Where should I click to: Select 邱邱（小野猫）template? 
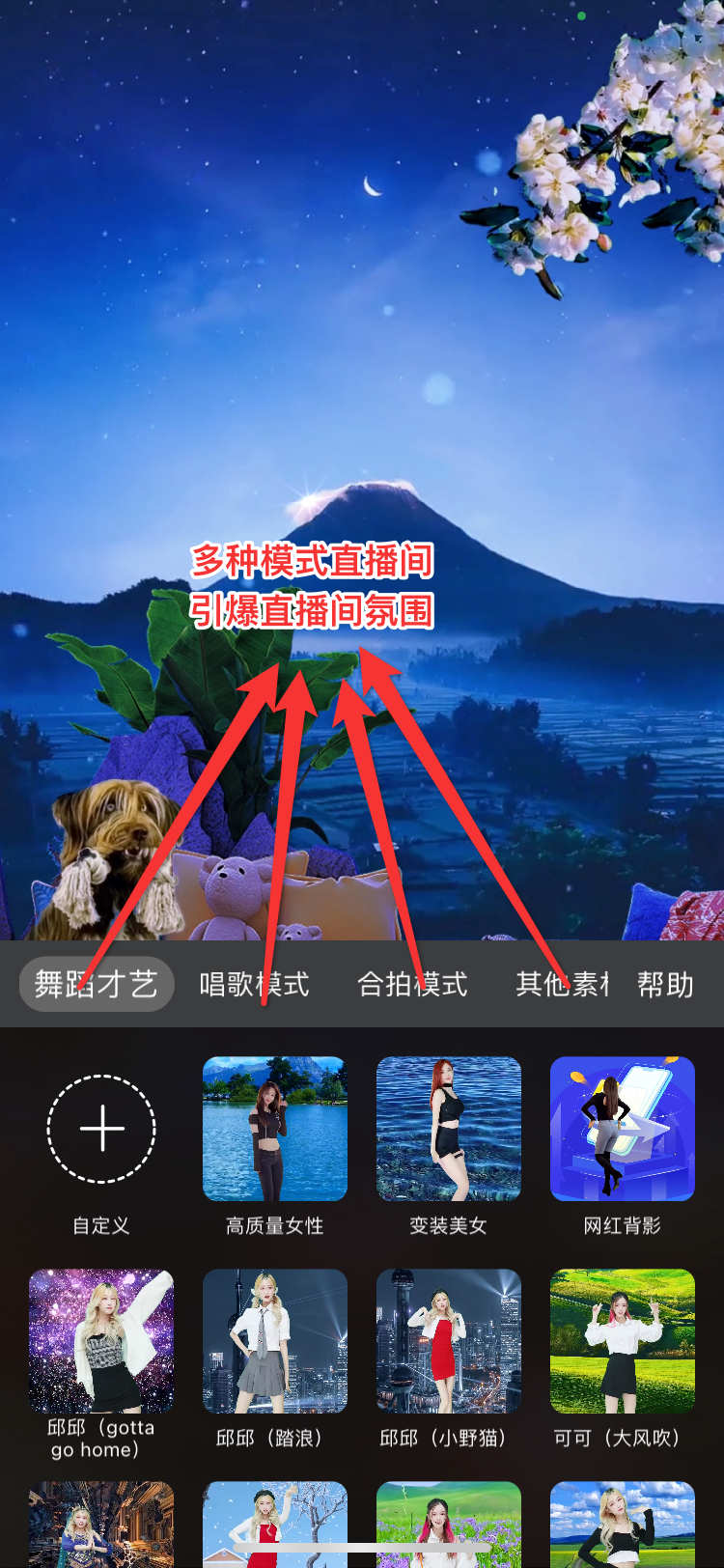tap(449, 1341)
